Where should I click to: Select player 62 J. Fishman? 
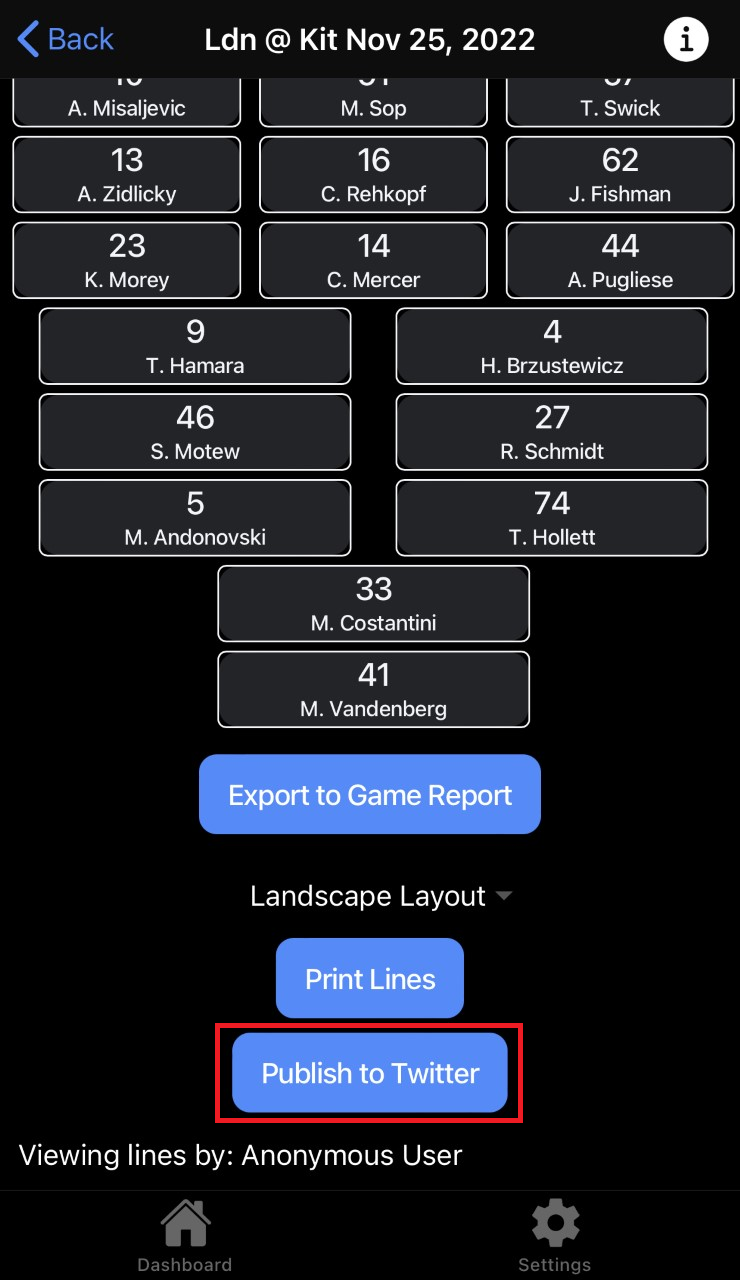pos(620,175)
